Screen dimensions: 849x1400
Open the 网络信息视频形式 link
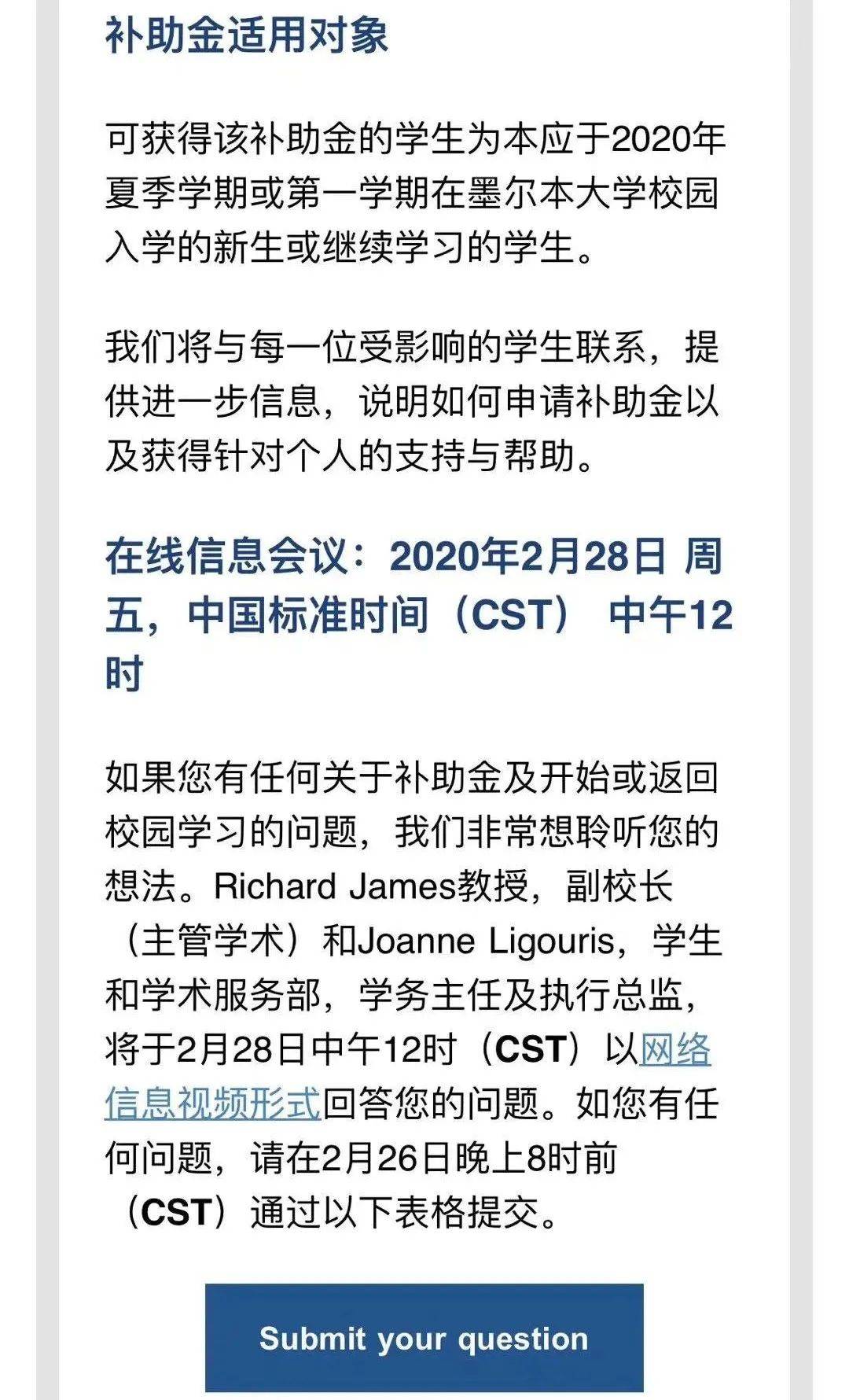click(214, 1103)
